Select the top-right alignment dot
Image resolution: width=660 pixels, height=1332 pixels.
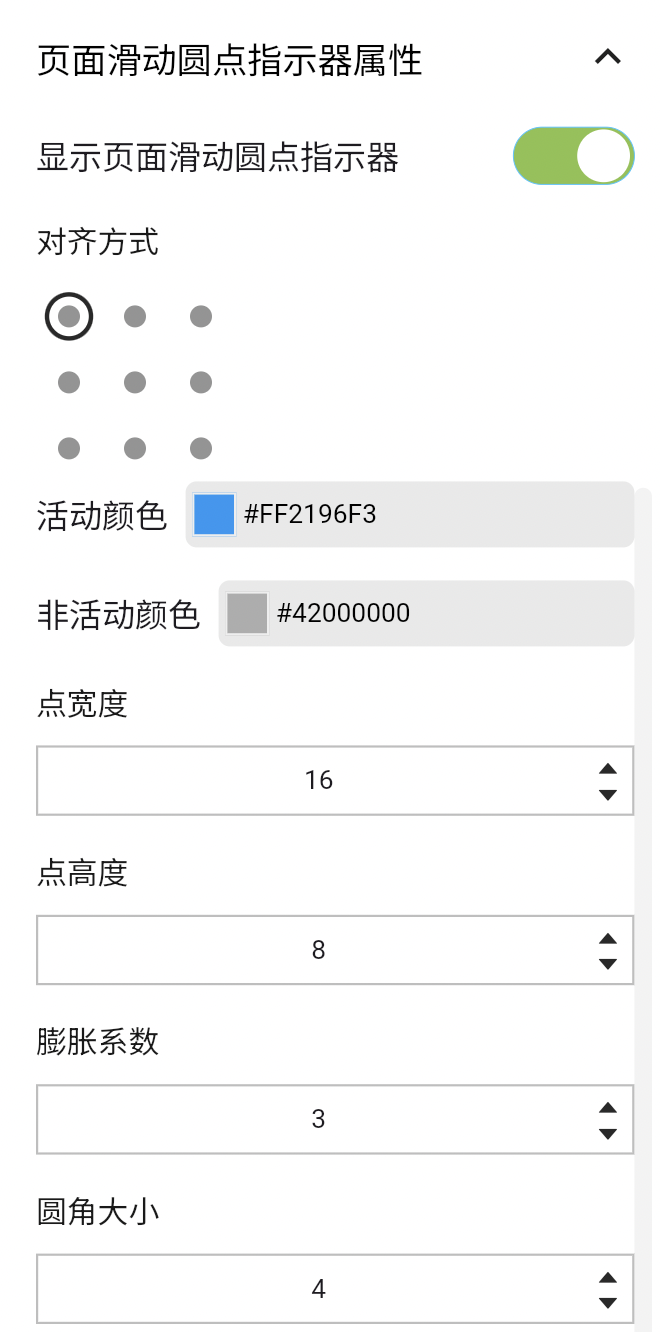201,317
